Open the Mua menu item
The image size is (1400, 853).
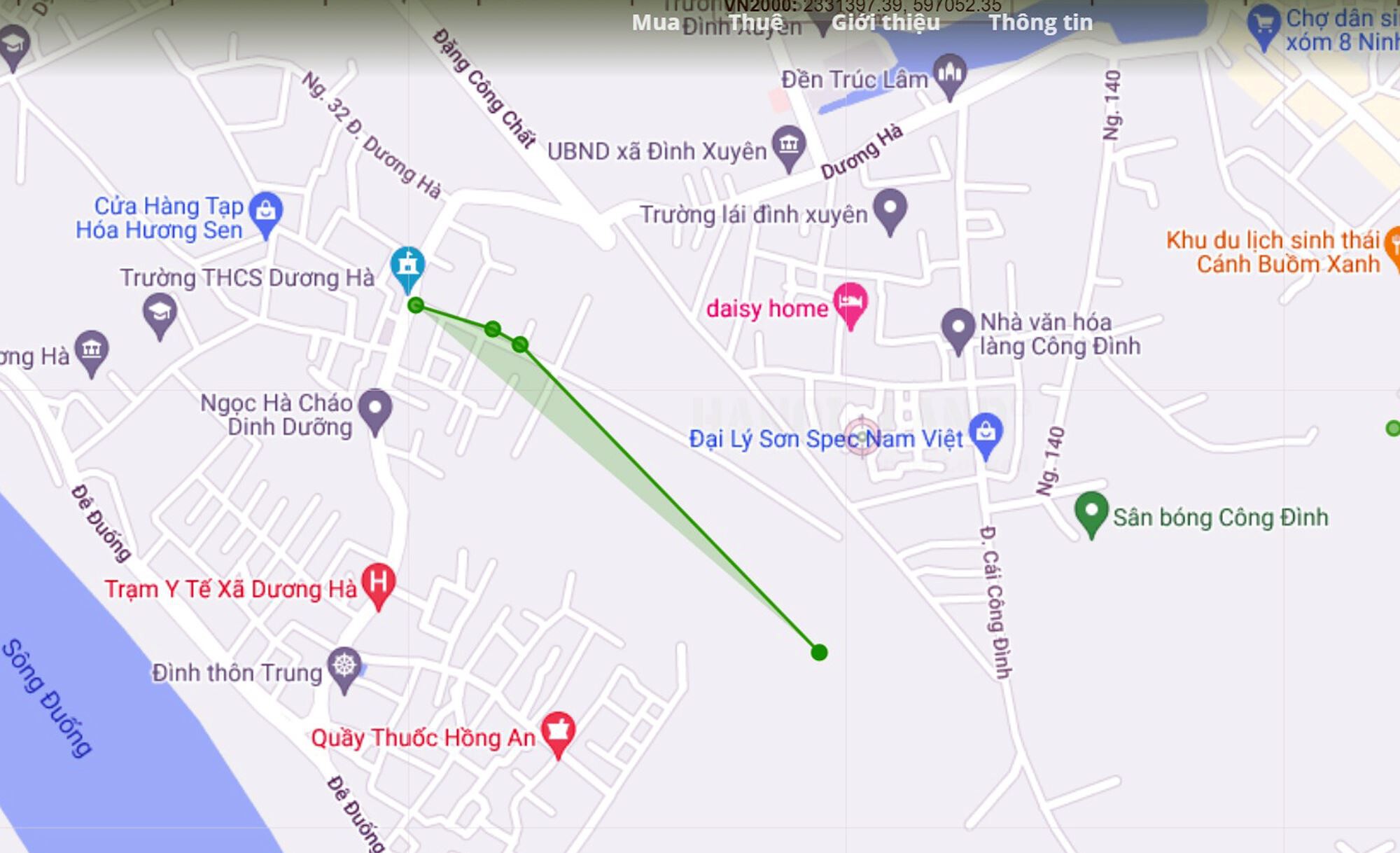(x=656, y=22)
